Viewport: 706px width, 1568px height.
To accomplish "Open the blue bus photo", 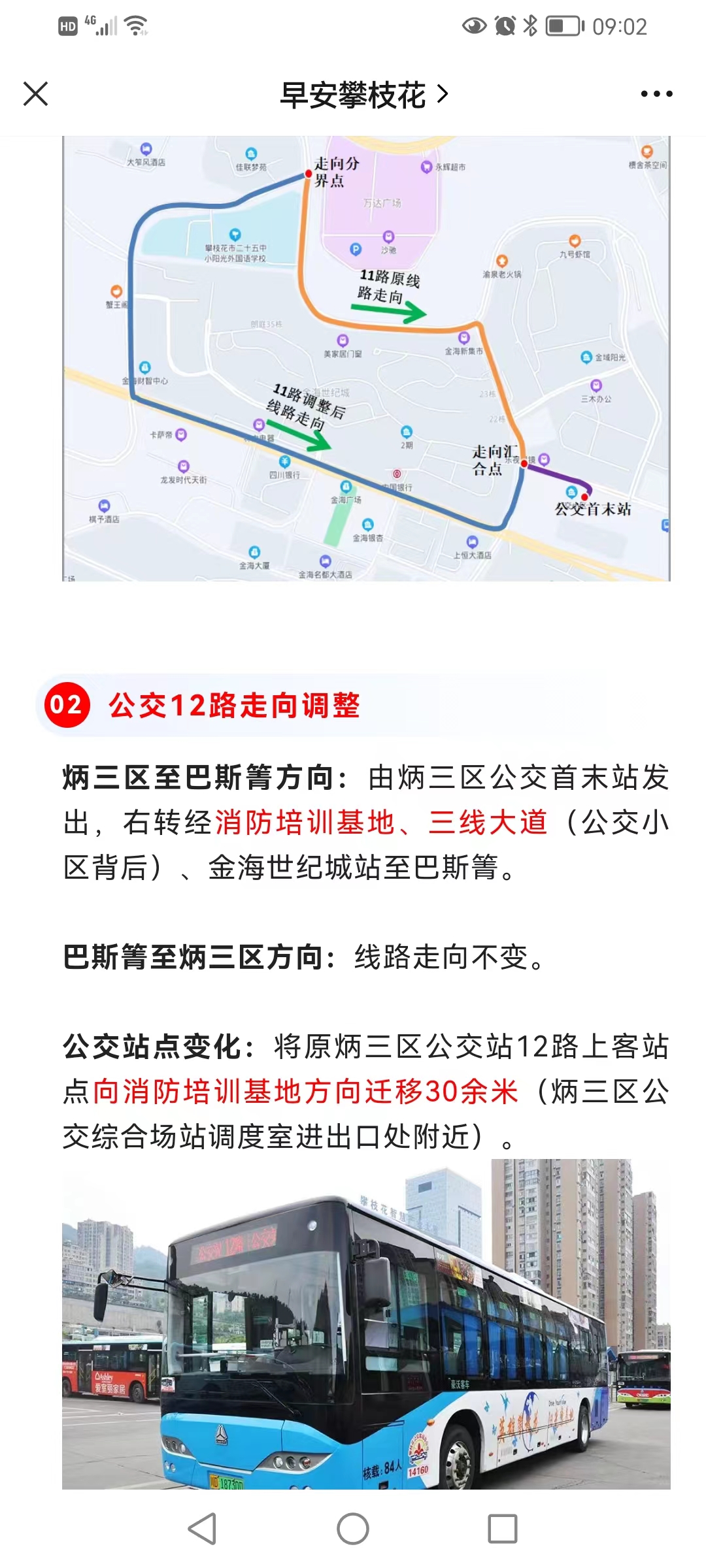I will 366,1323.
